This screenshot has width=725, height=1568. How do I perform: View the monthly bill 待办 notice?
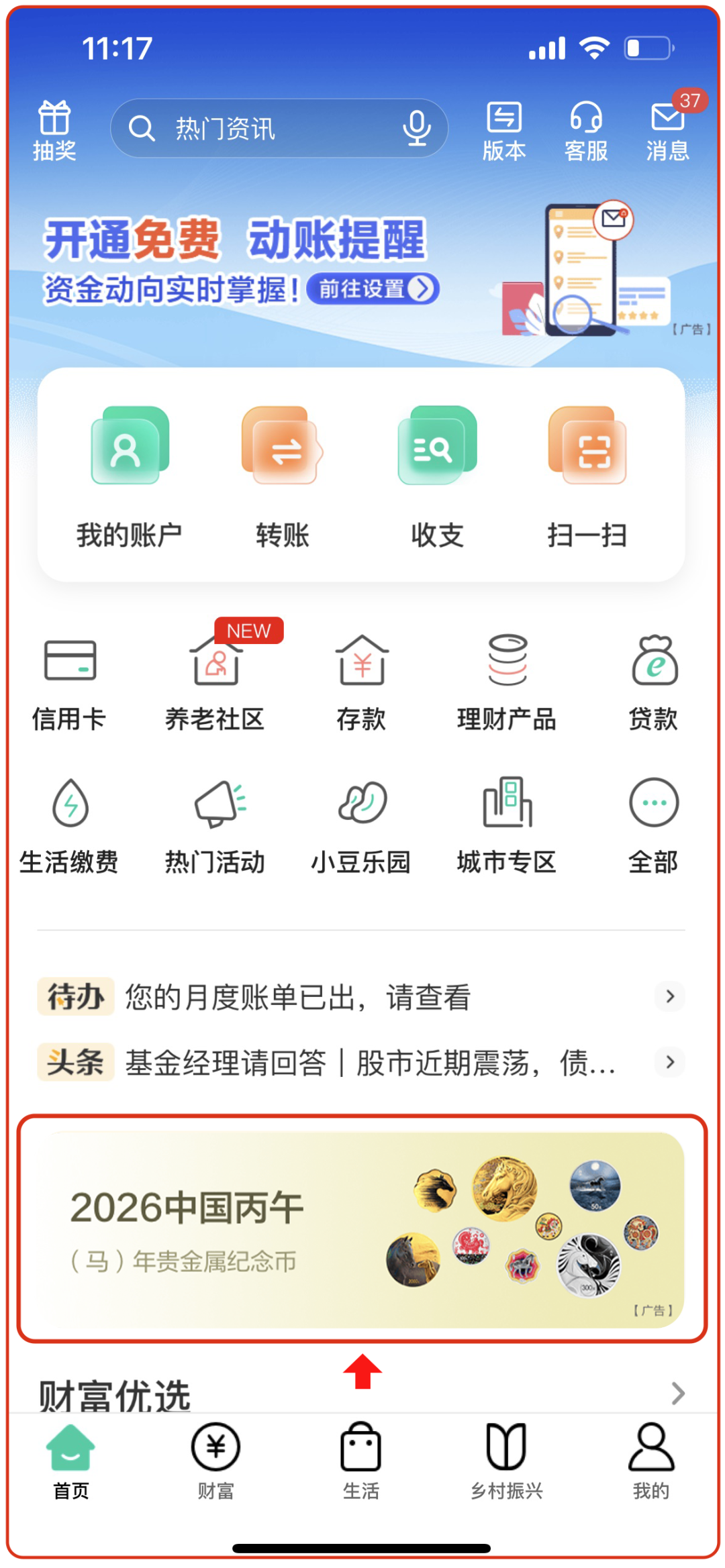click(361, 996)
